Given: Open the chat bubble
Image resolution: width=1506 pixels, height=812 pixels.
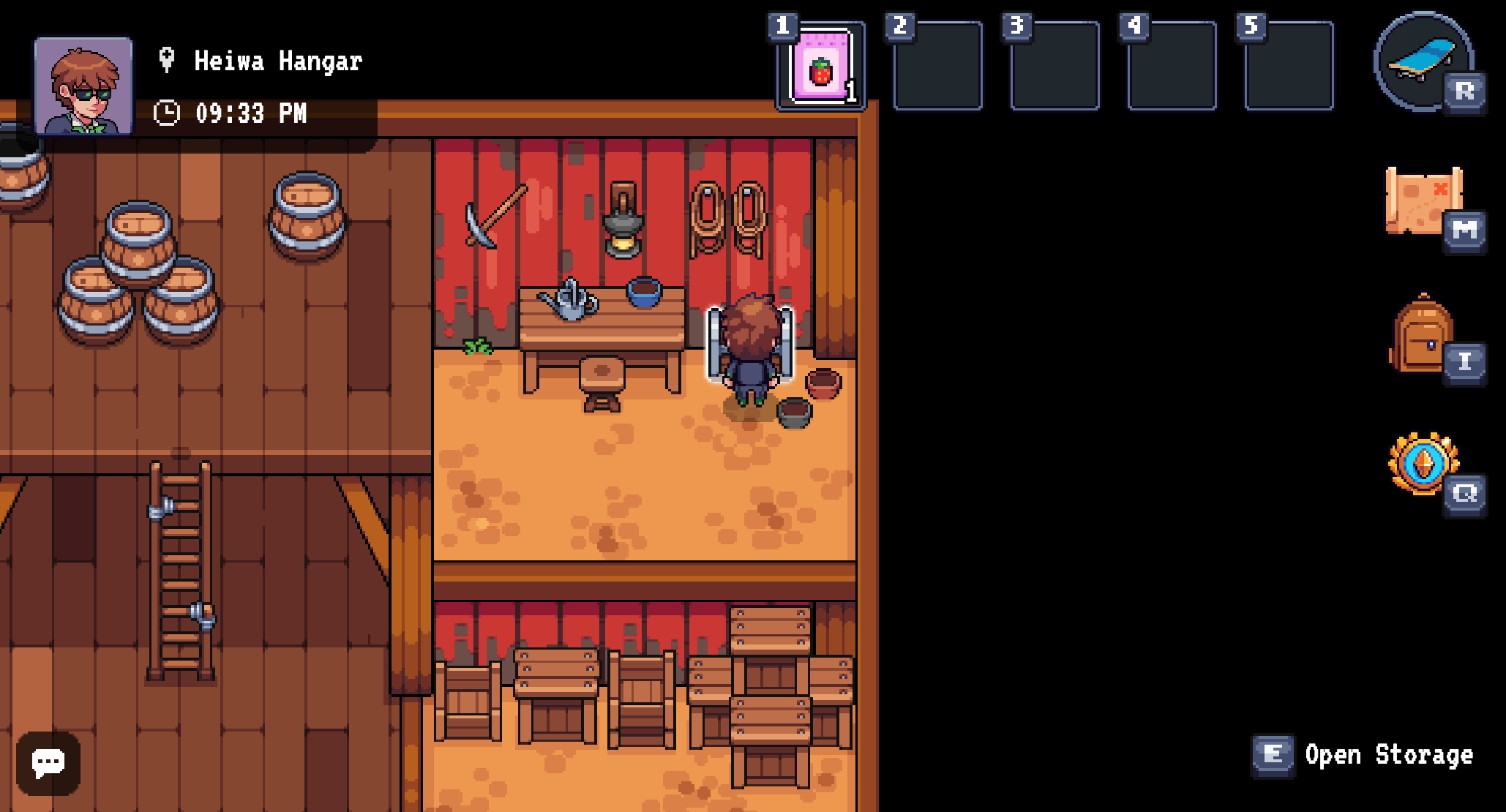Looking at the screenshot, I should pos(48,763).
